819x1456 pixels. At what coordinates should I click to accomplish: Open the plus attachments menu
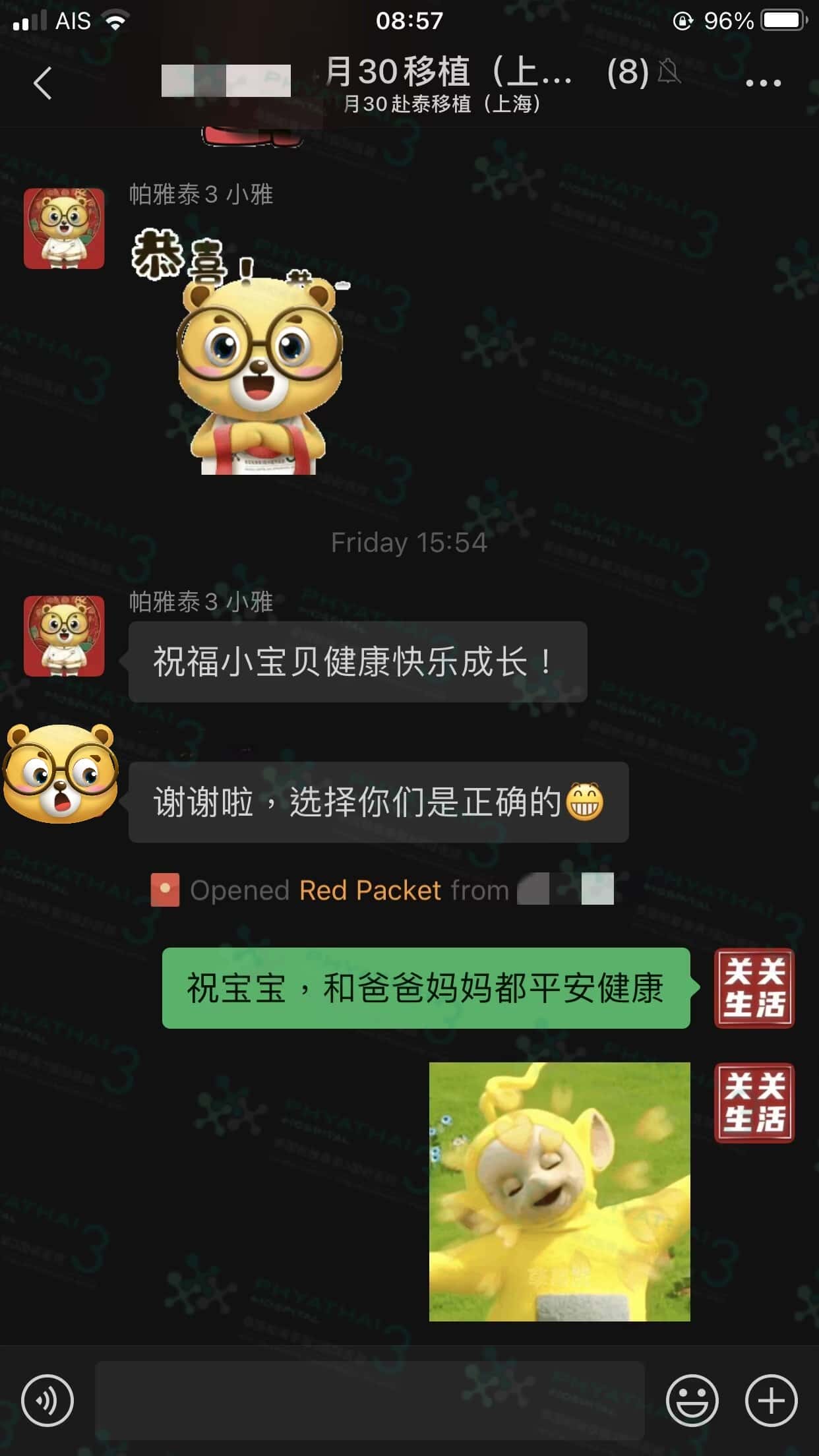point(771,1400)
